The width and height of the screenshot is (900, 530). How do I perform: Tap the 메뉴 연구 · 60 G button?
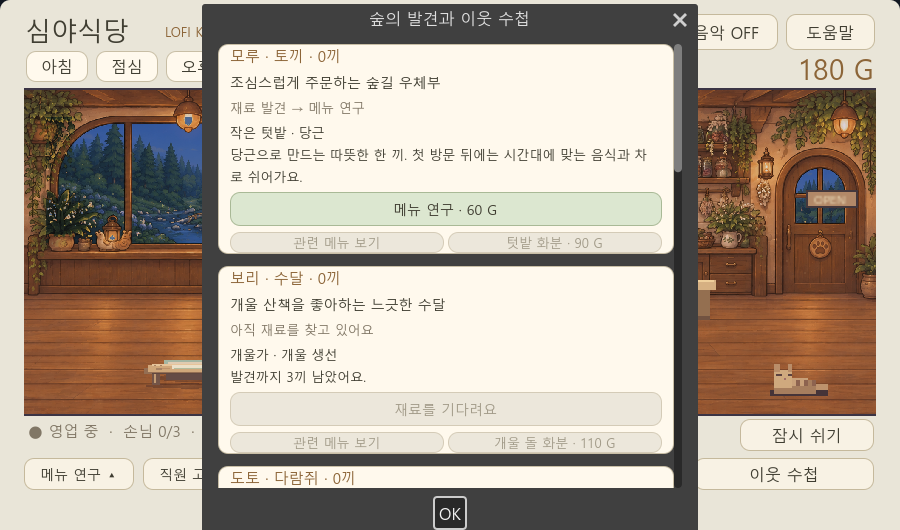[x=445, y=210]
